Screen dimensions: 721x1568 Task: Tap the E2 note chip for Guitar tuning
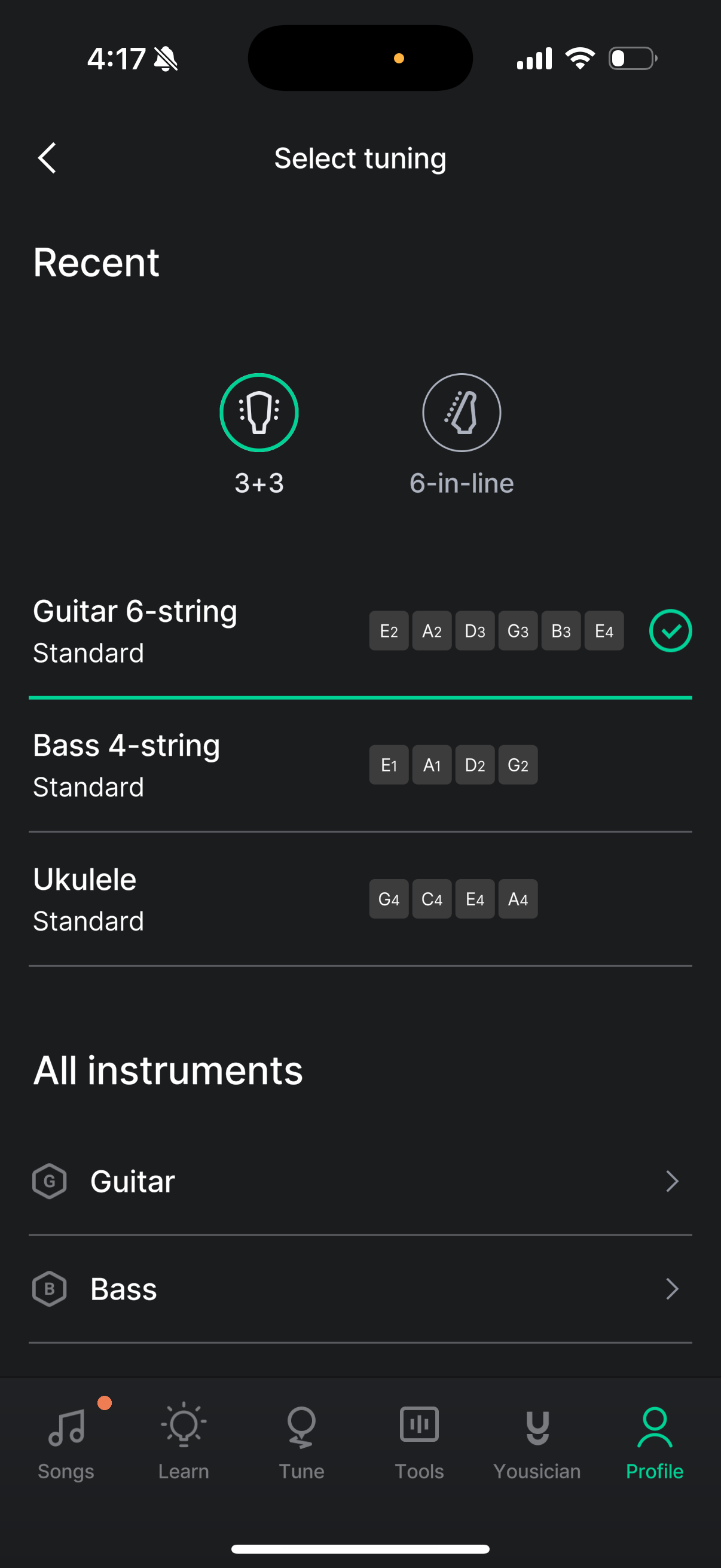pyautogui.click(x=388, y=630)
